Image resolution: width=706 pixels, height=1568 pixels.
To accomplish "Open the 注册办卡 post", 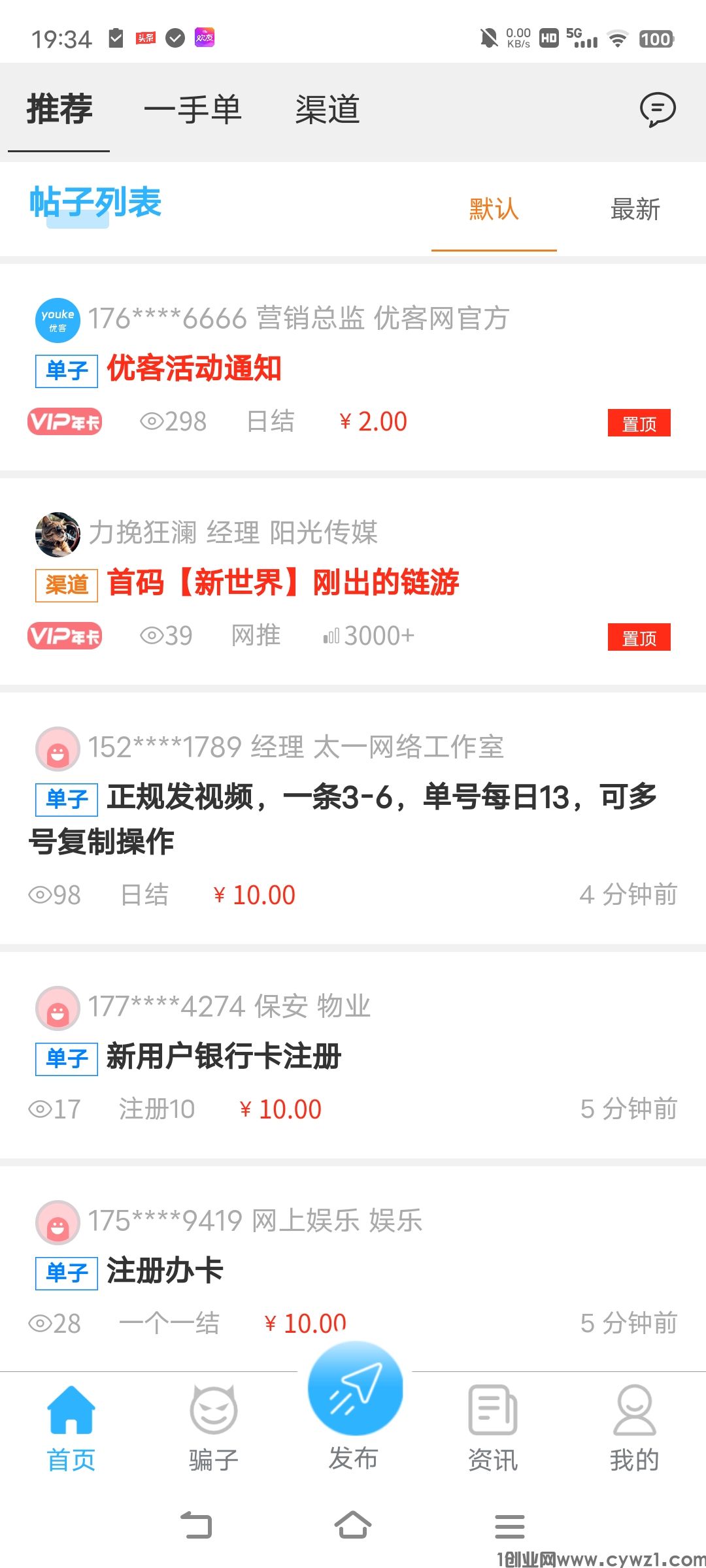I will coord(165,1271).
